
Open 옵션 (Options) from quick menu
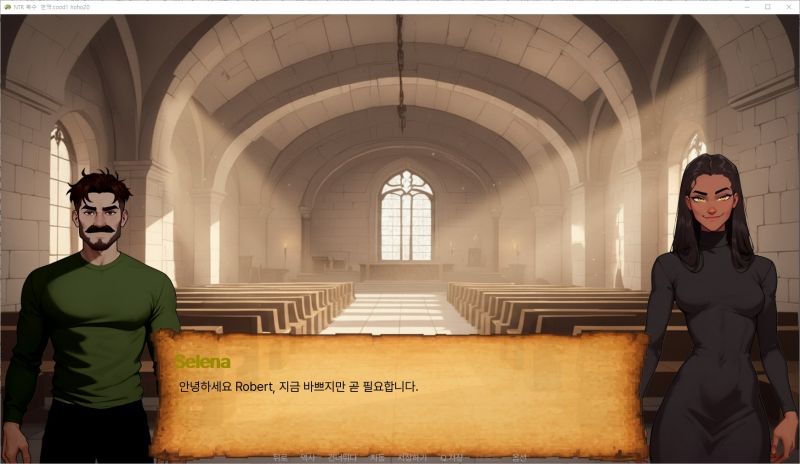point(519,458)
